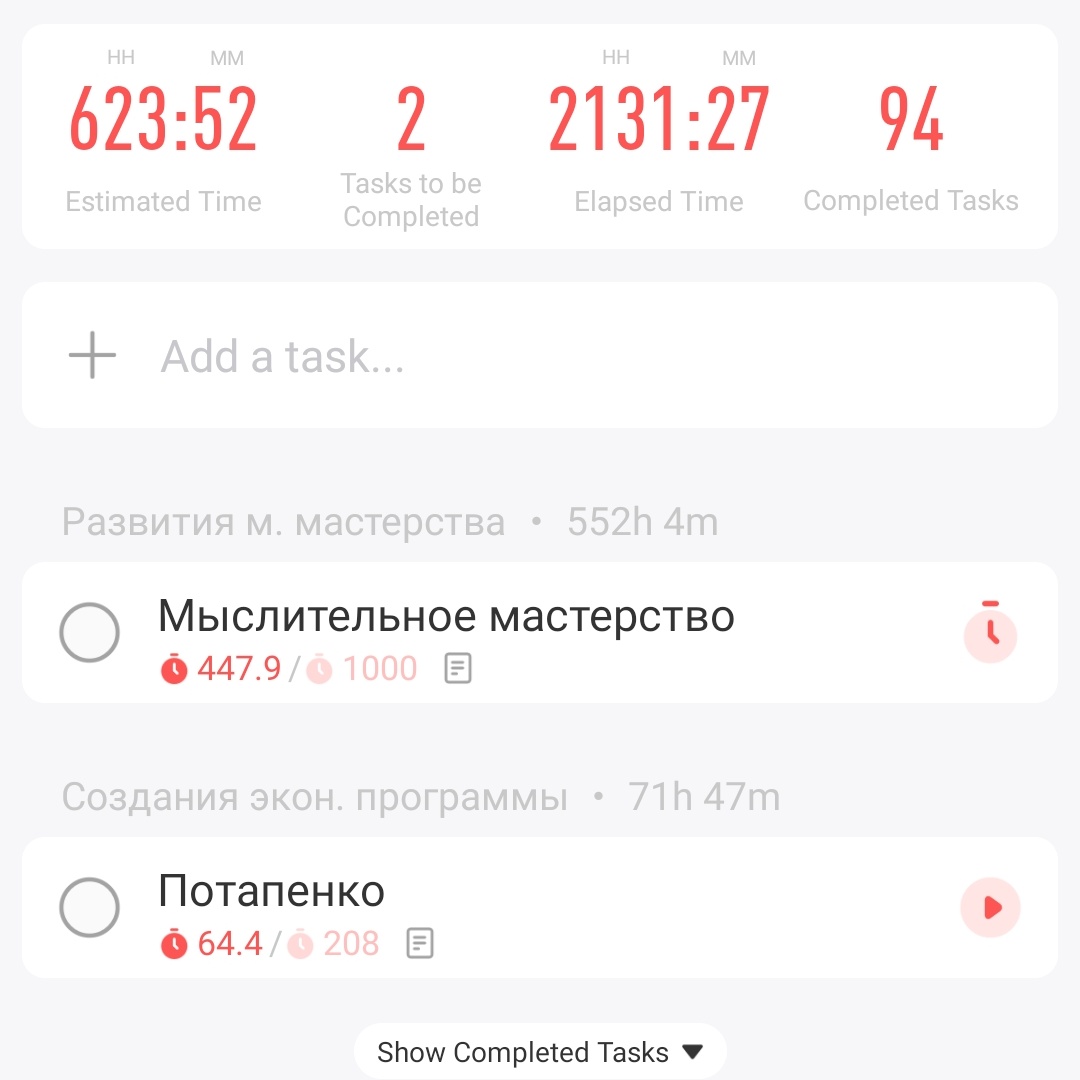1080x1080 pixels.
Task: Mark Потапенко as completed
Action: click(x=90, y=907)
